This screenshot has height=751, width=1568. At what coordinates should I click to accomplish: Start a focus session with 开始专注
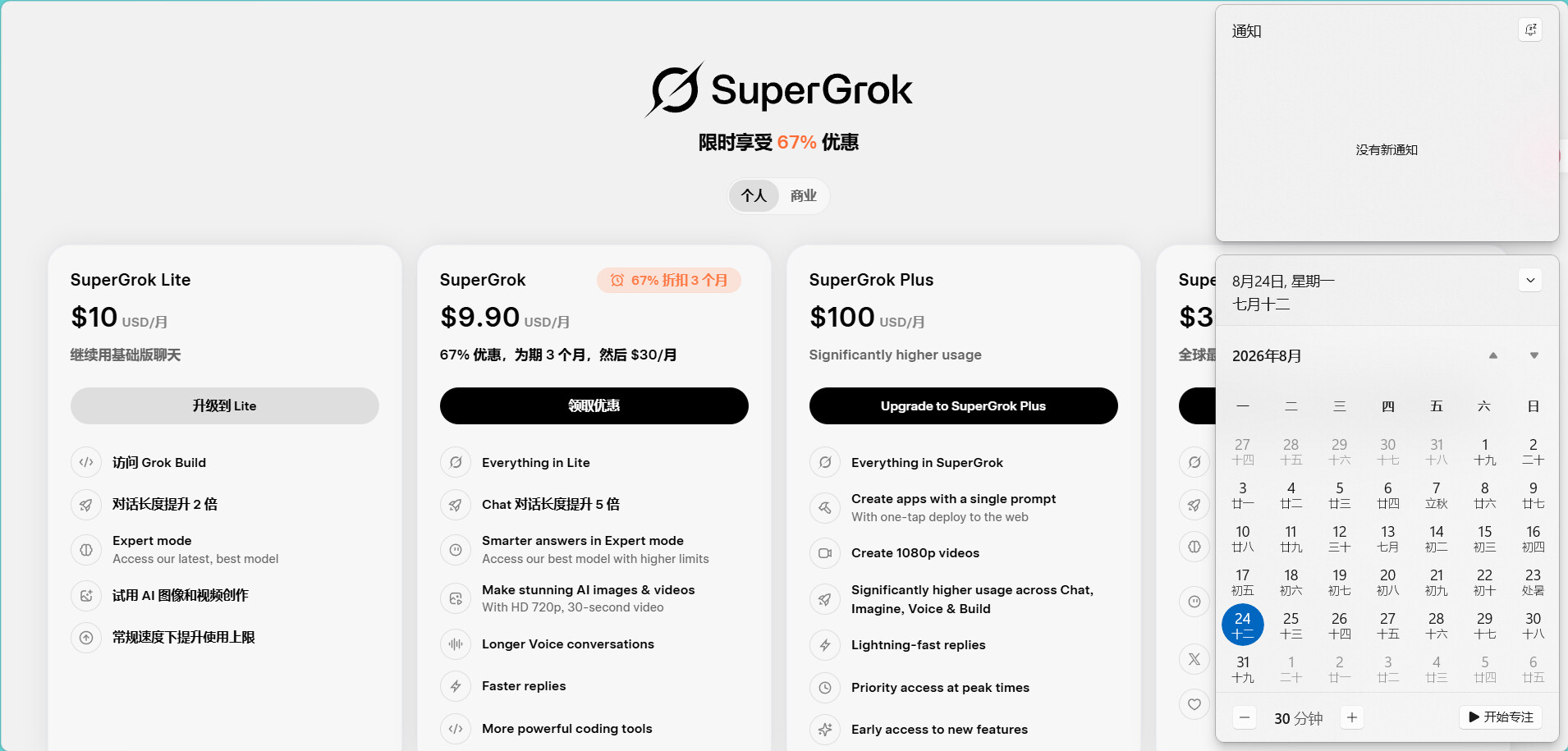click(x=1501, y=717)
